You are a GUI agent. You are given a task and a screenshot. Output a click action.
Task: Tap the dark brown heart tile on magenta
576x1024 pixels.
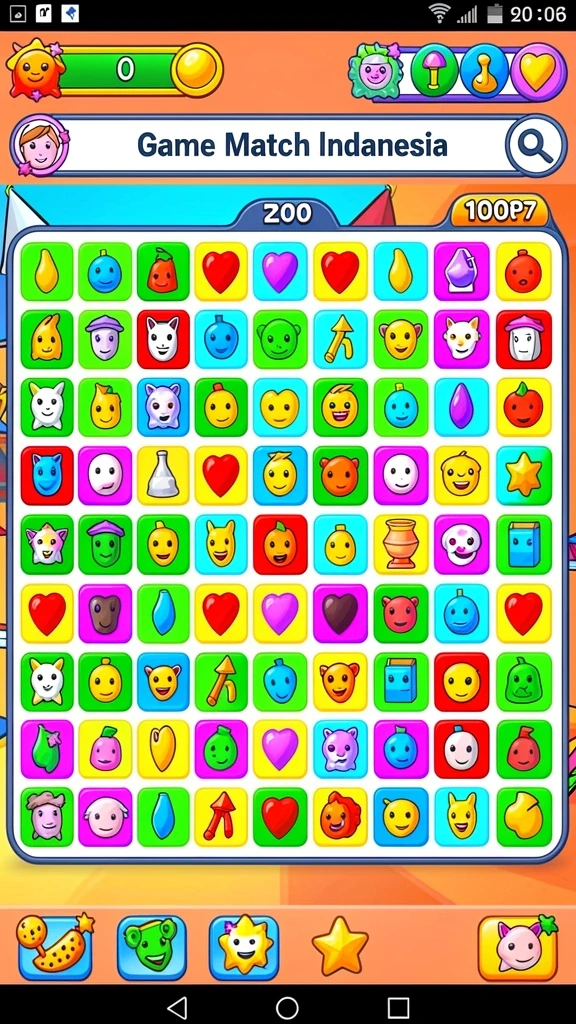tap(340, 613)
